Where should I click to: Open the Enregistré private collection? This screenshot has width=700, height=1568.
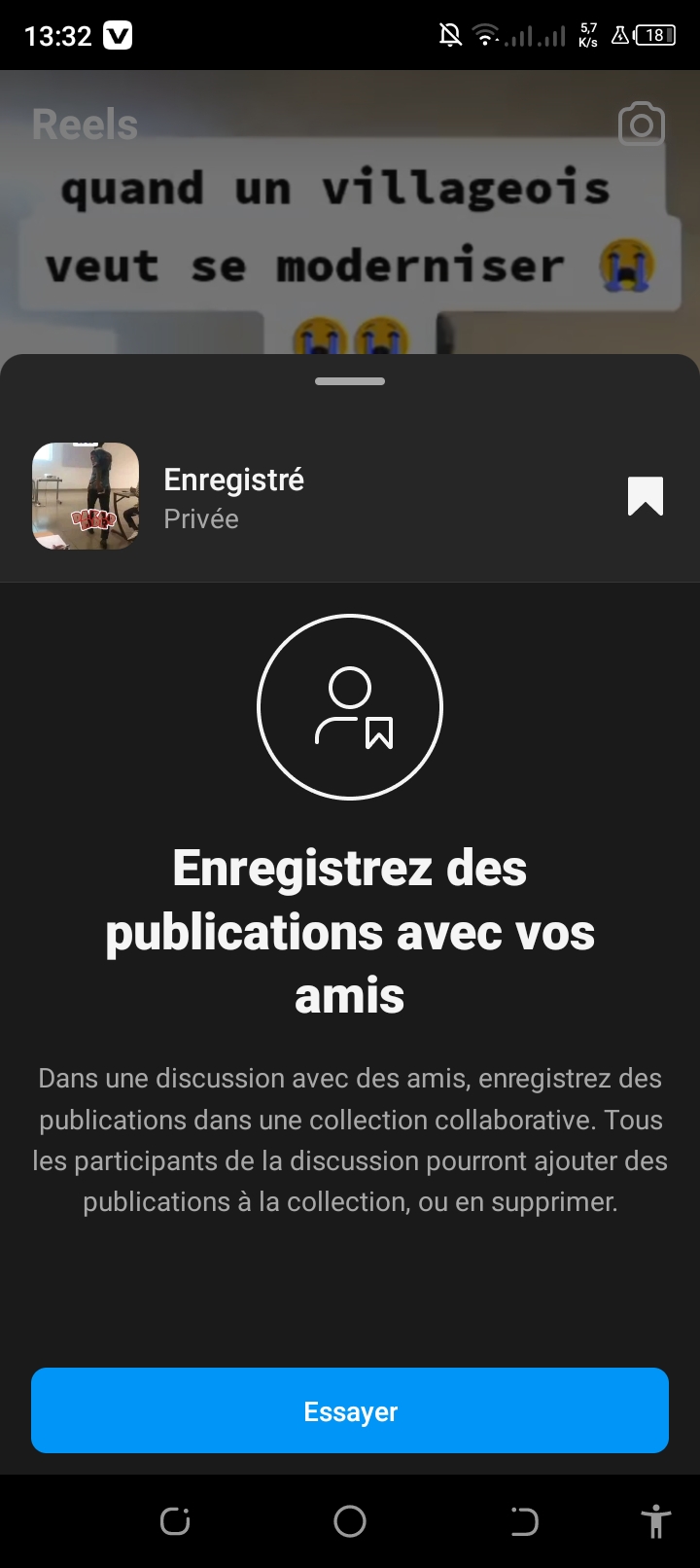point(233,497)
